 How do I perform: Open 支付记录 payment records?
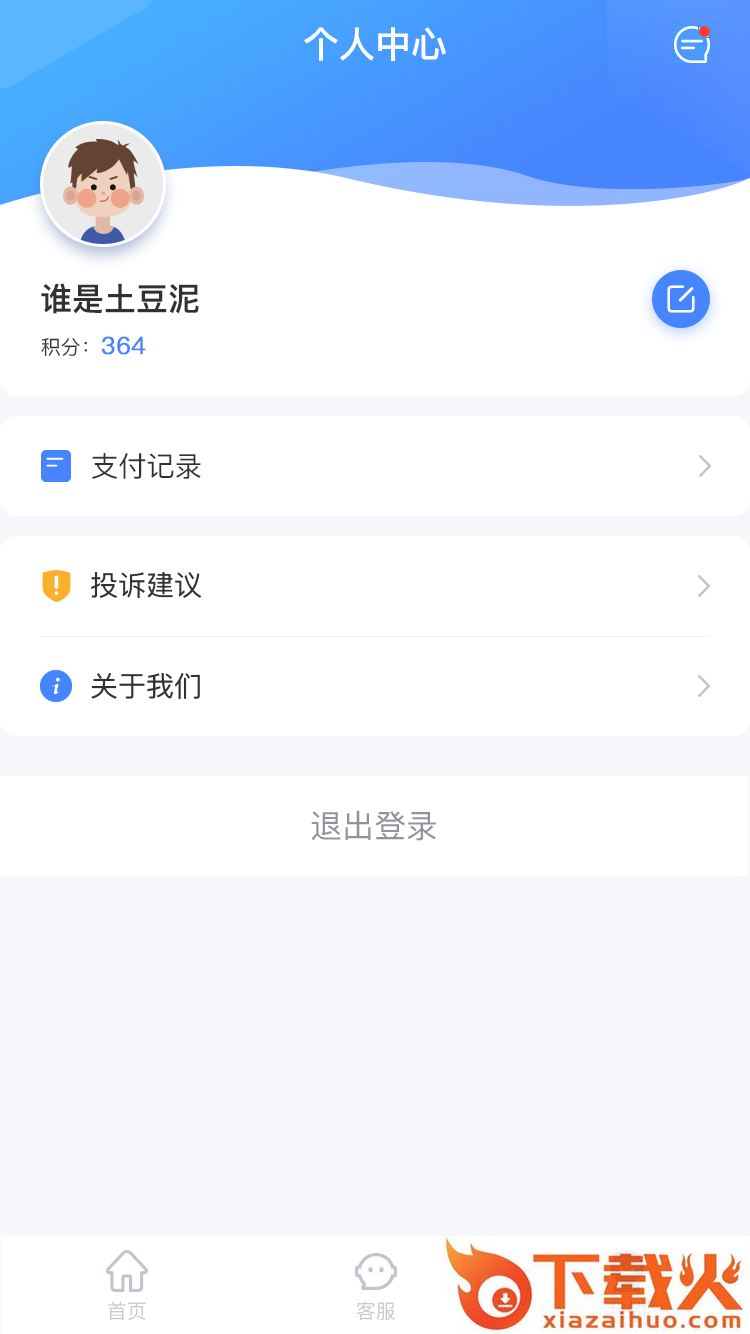tap(375, 466)
